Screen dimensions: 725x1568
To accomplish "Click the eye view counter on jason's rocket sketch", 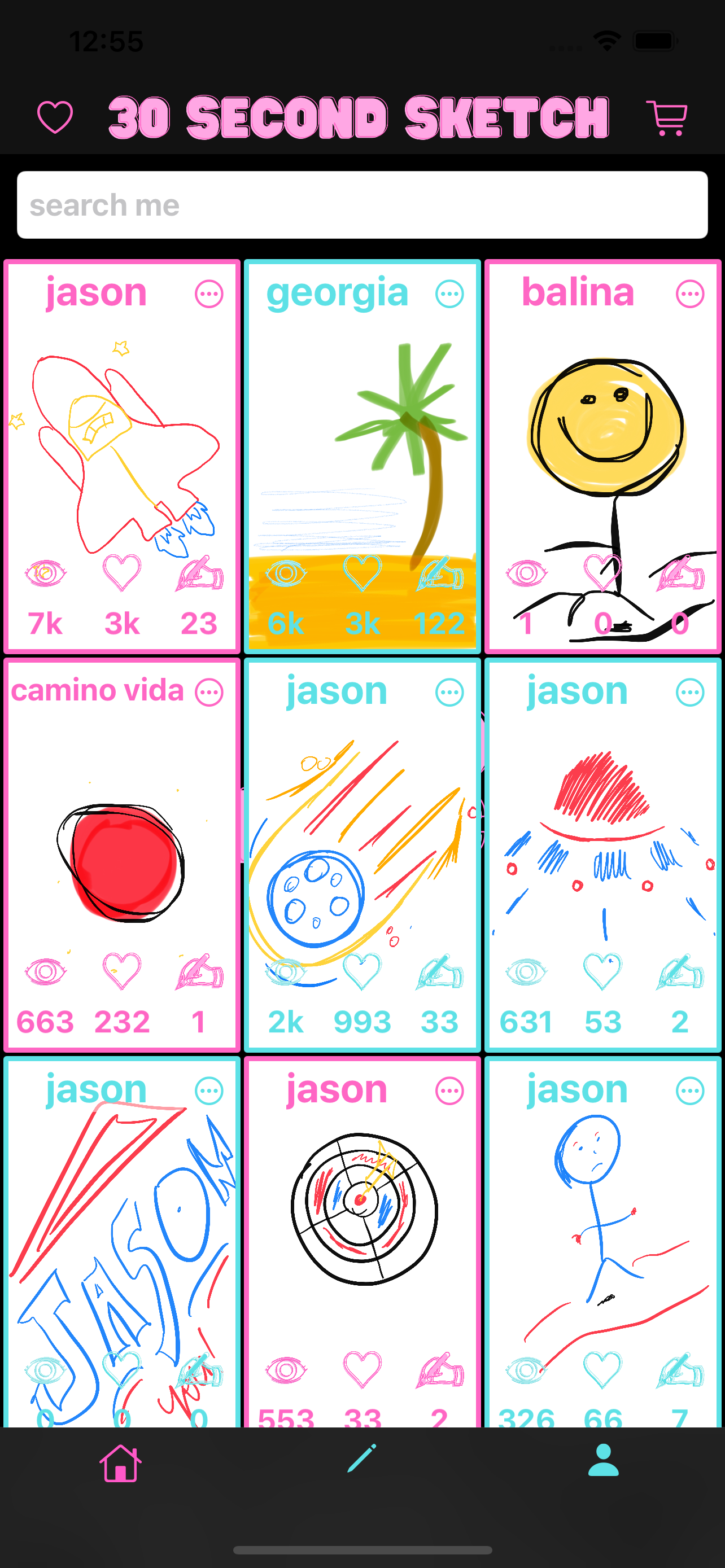I will 45,572.
